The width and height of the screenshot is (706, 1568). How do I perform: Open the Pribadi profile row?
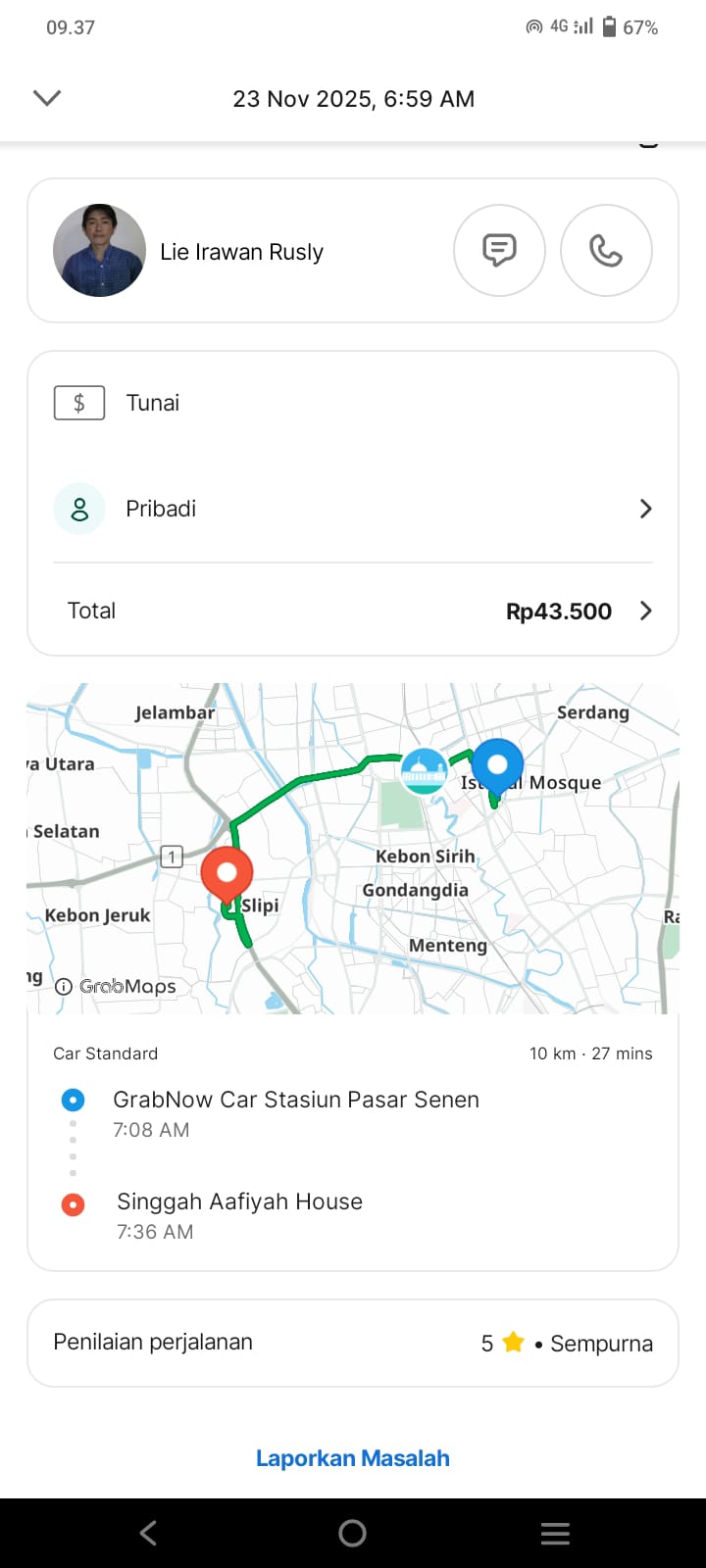point(353,509)
